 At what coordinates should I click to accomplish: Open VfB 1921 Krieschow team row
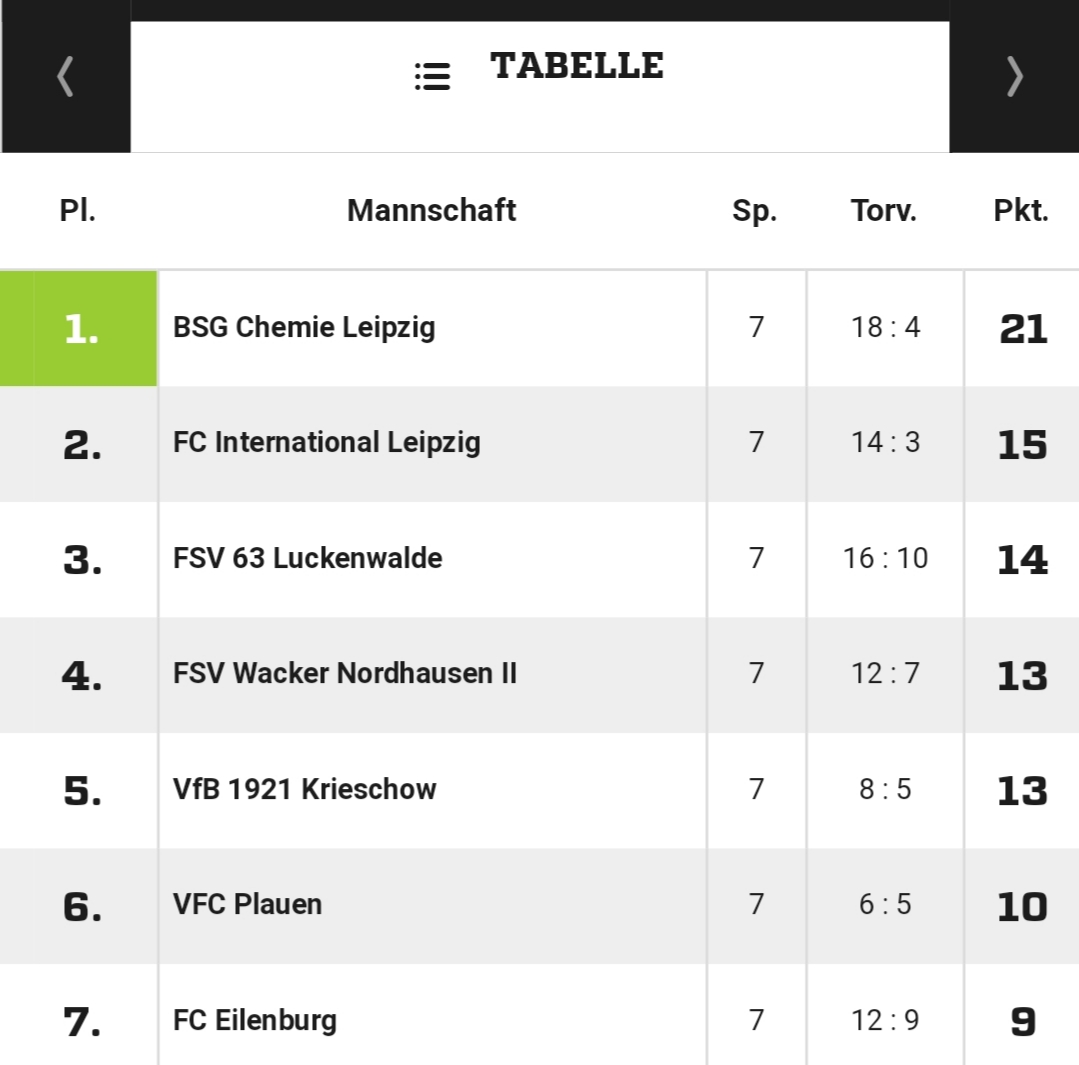point(305,789)
